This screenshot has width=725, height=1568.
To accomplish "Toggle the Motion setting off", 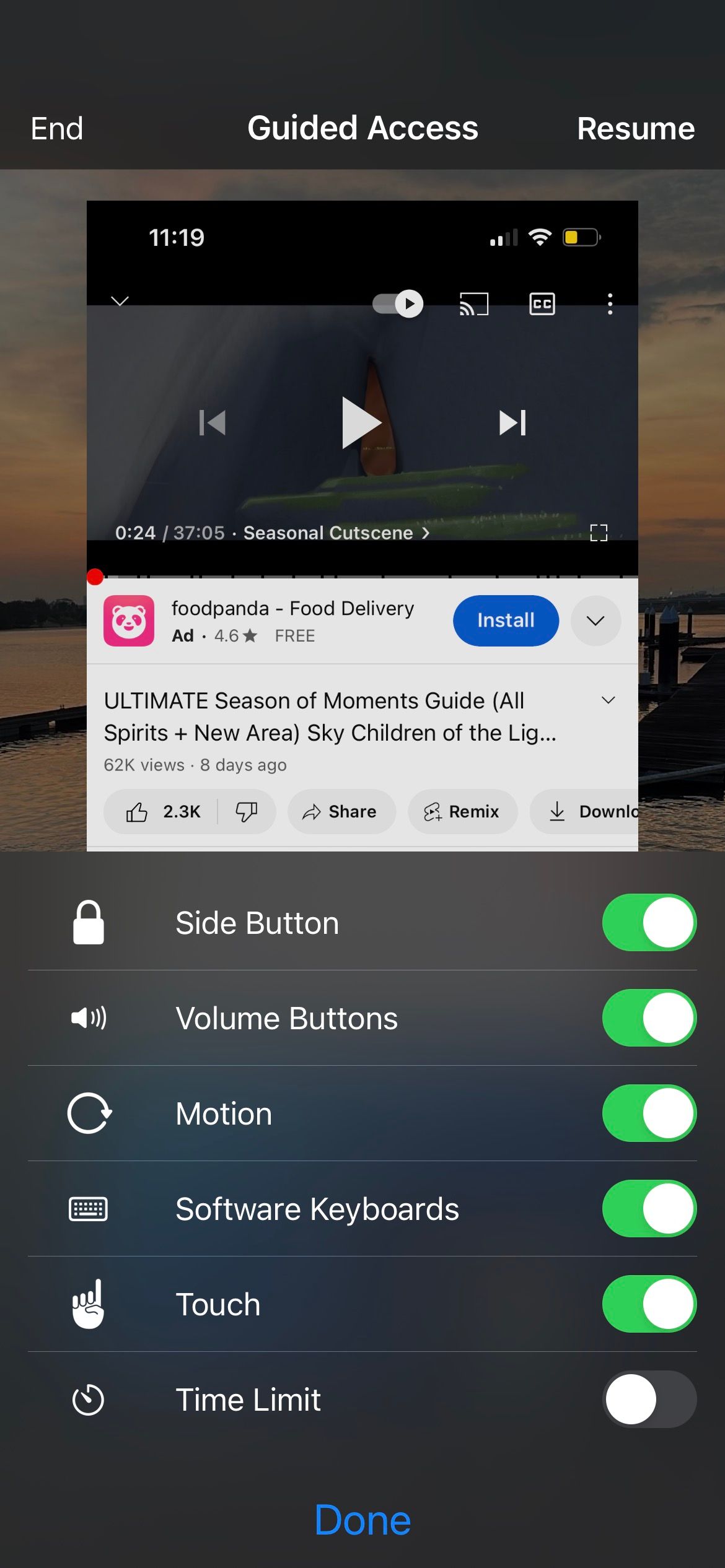I will (649, 1113).
